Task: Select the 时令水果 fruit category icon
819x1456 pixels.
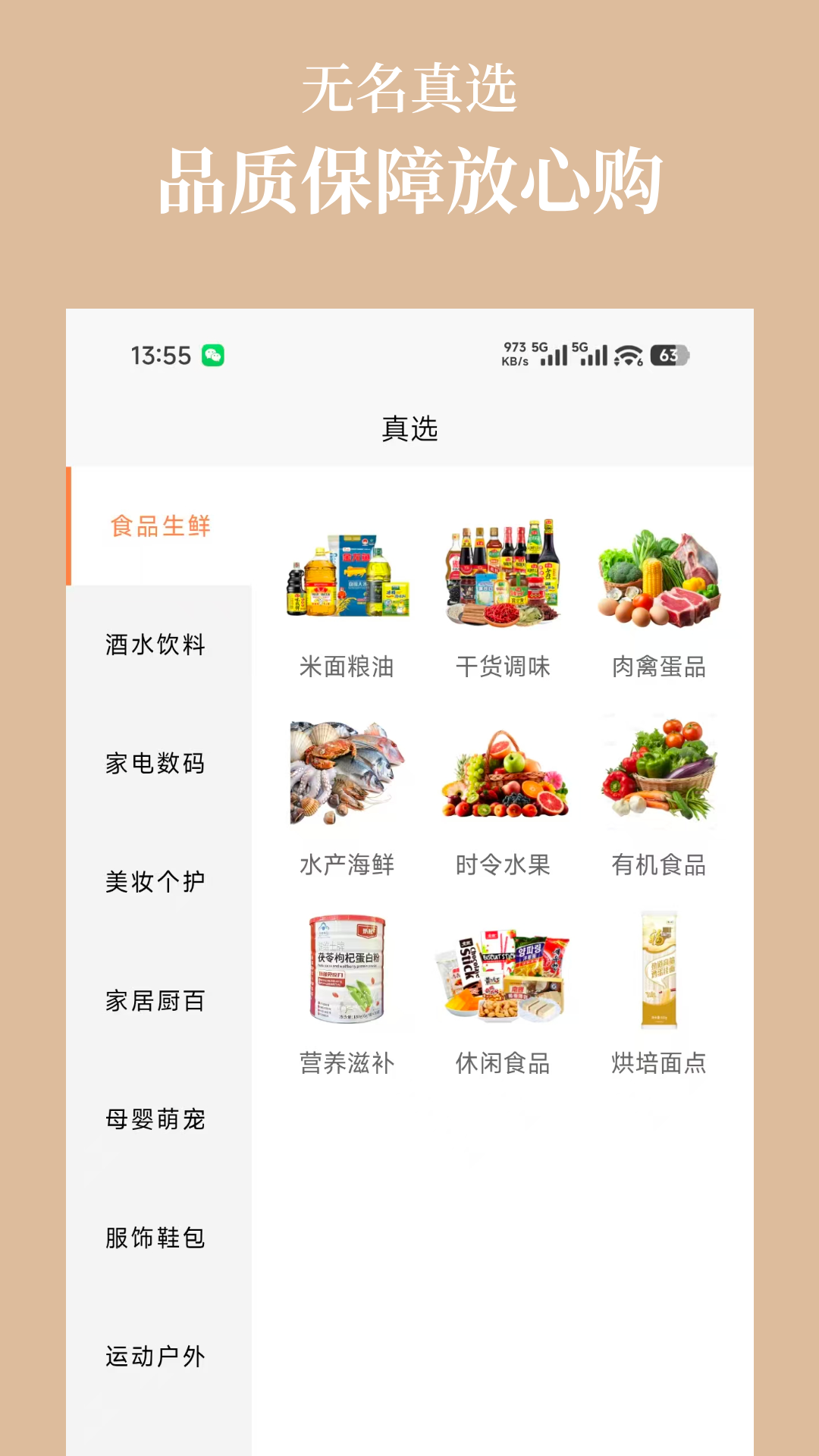Action: [x=503, y=773]
